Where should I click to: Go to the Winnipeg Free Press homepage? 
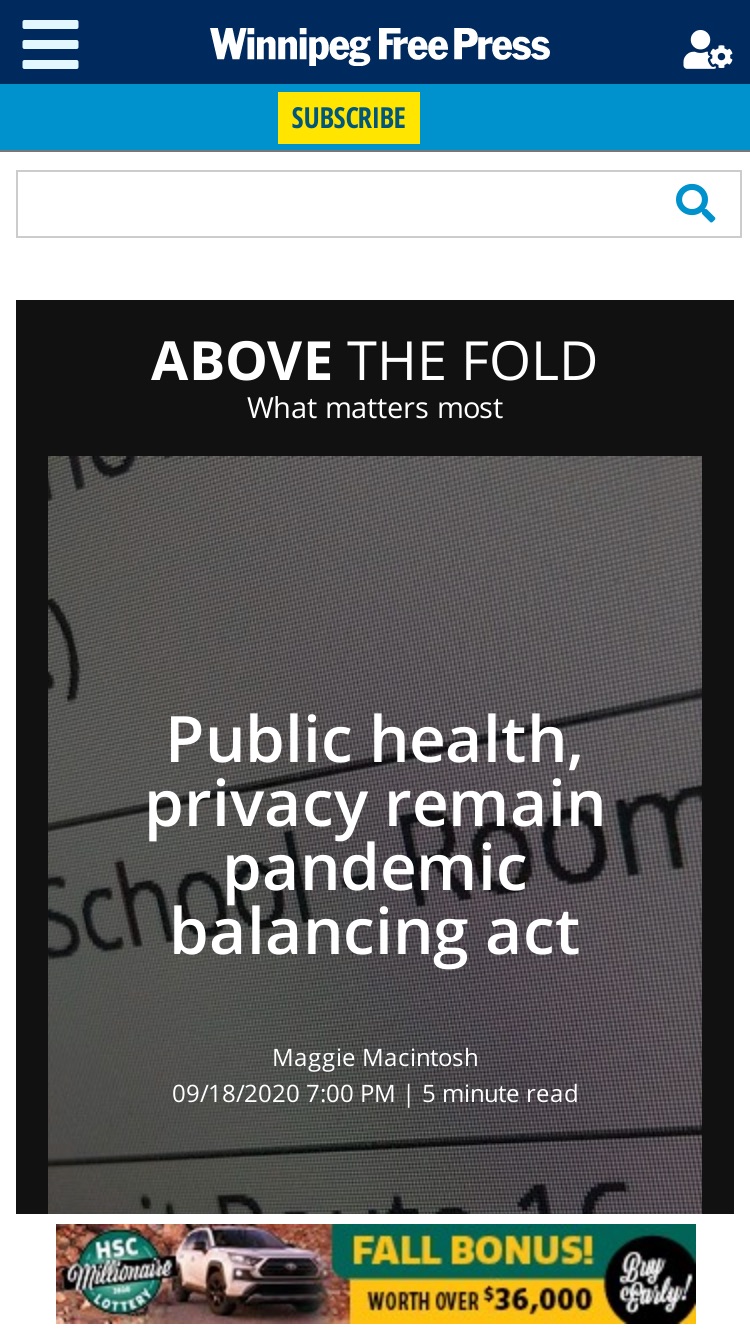pos(380,45)
